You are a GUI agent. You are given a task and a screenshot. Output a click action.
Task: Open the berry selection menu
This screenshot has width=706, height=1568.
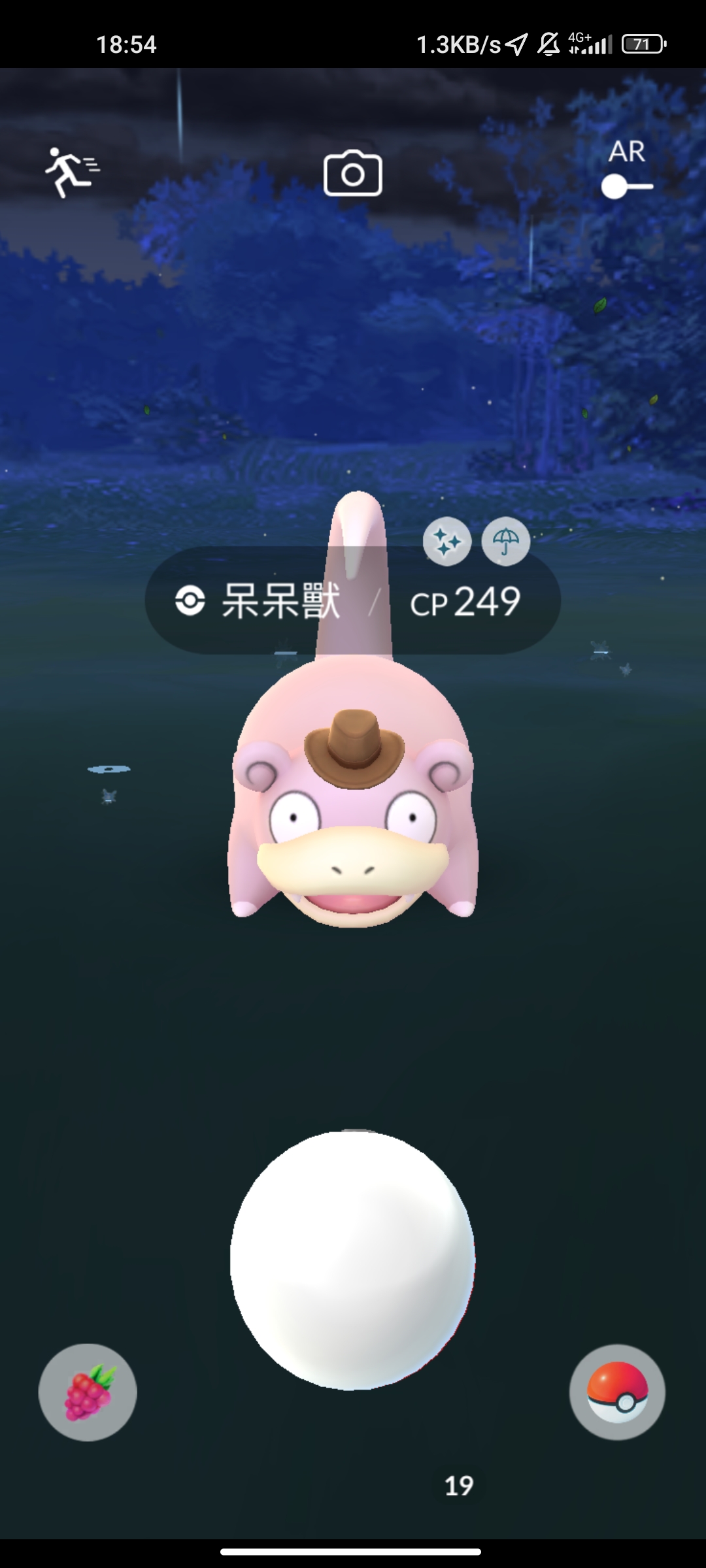click(x=88, y=1392)
